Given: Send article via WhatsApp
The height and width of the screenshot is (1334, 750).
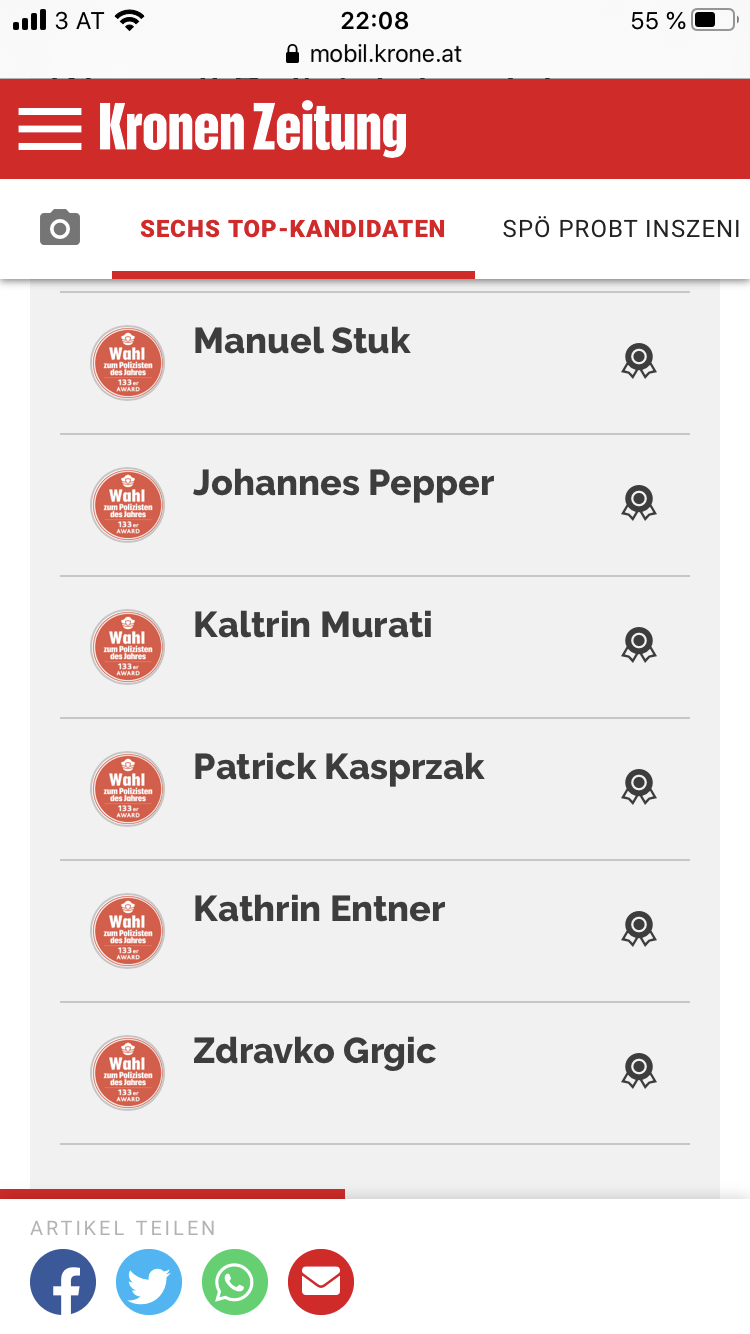Looking at the screenshot, I should 235,1282.
